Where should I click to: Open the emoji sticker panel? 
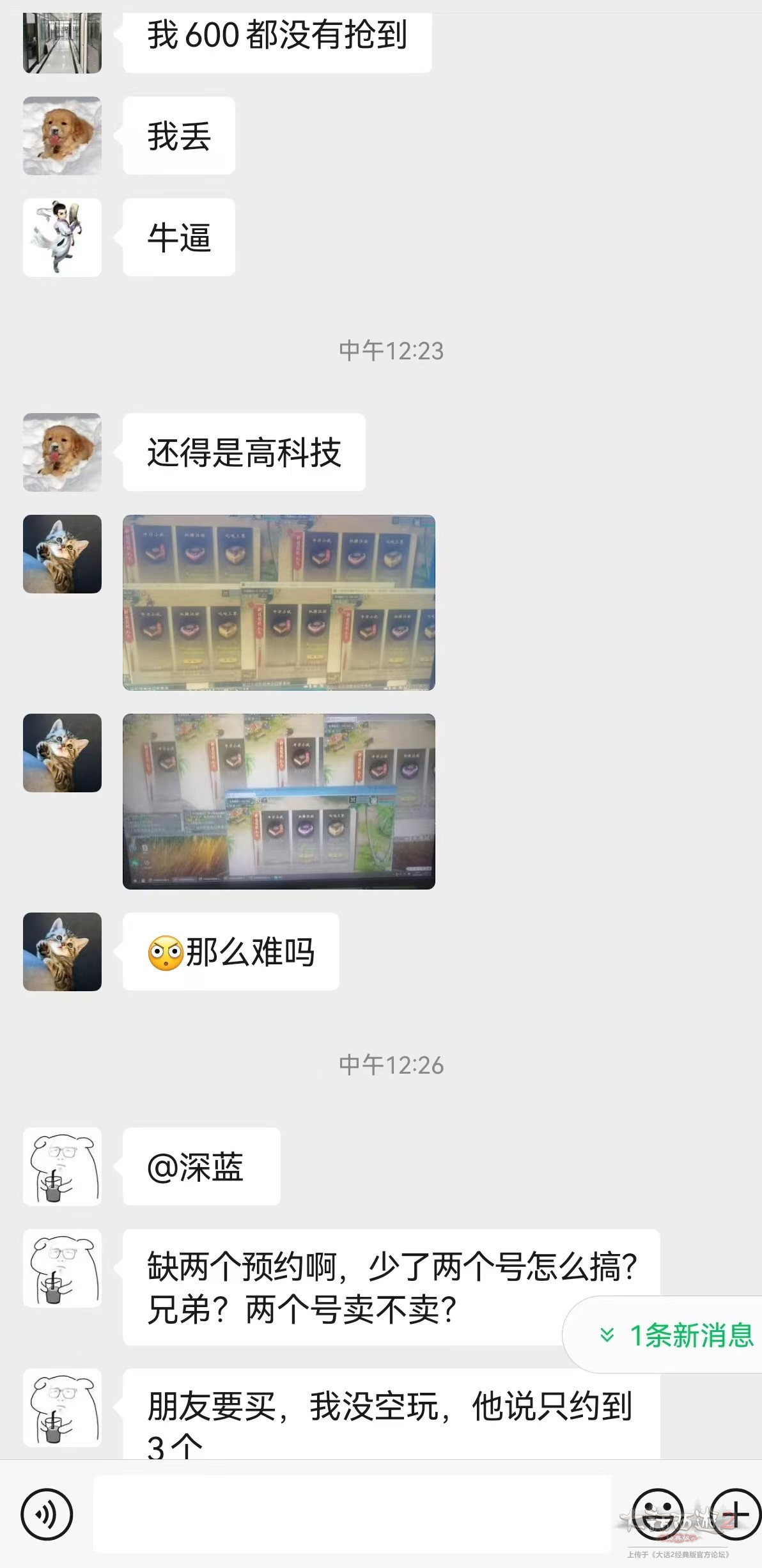click(657, 1513)
